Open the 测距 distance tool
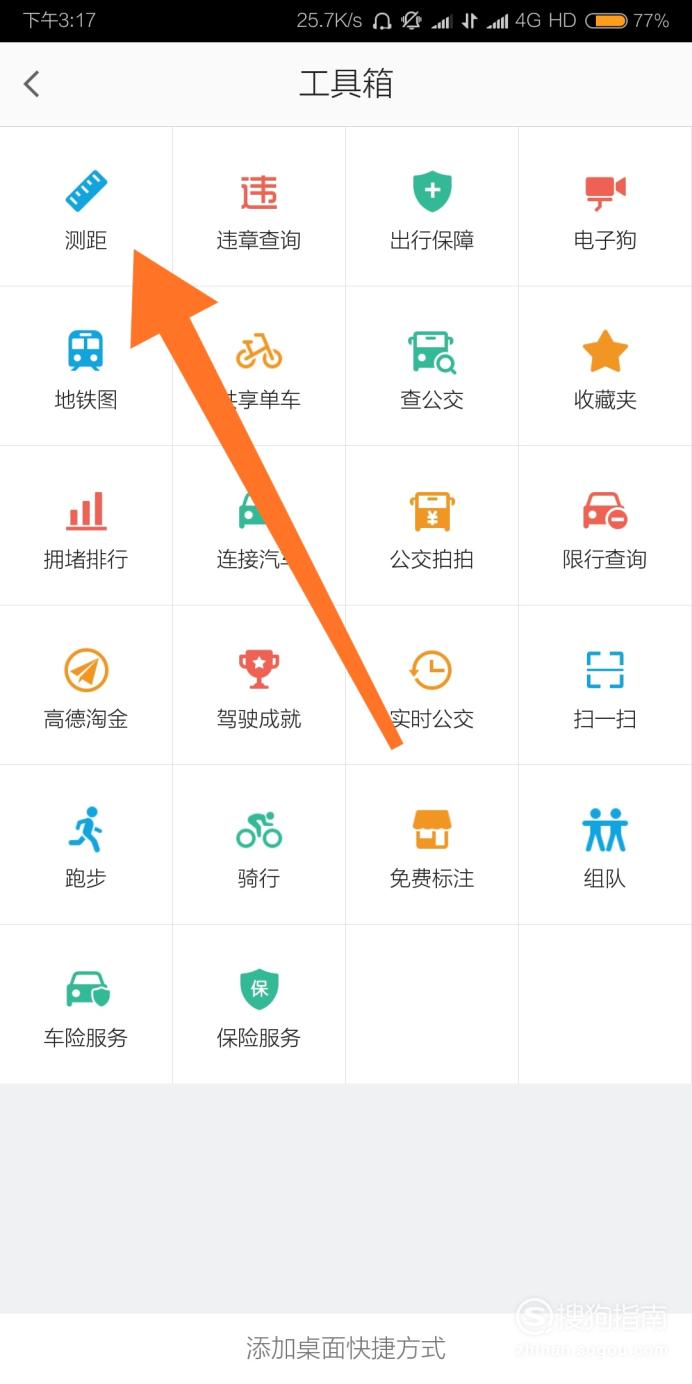 click(x=86, y=207)
